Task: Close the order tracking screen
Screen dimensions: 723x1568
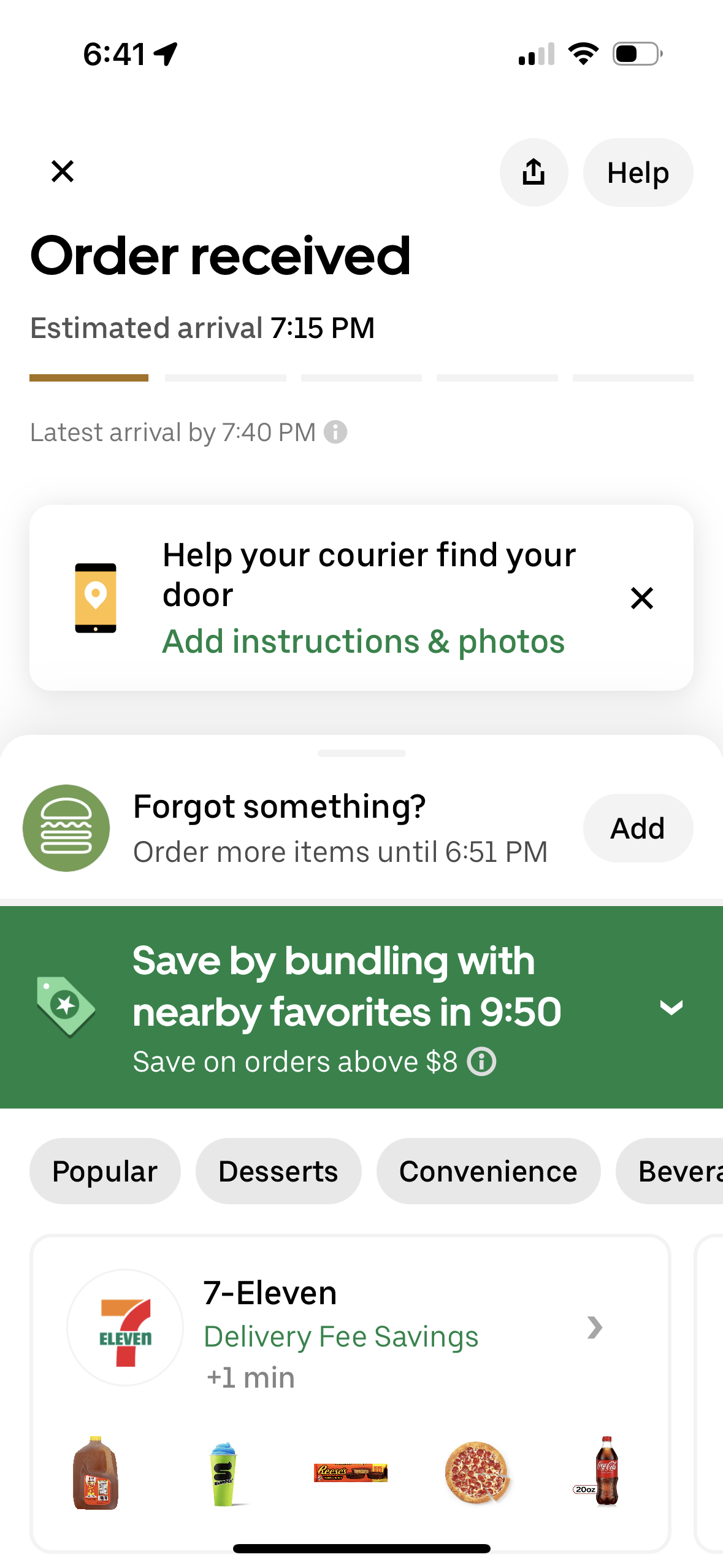Action: pos(61,172)
